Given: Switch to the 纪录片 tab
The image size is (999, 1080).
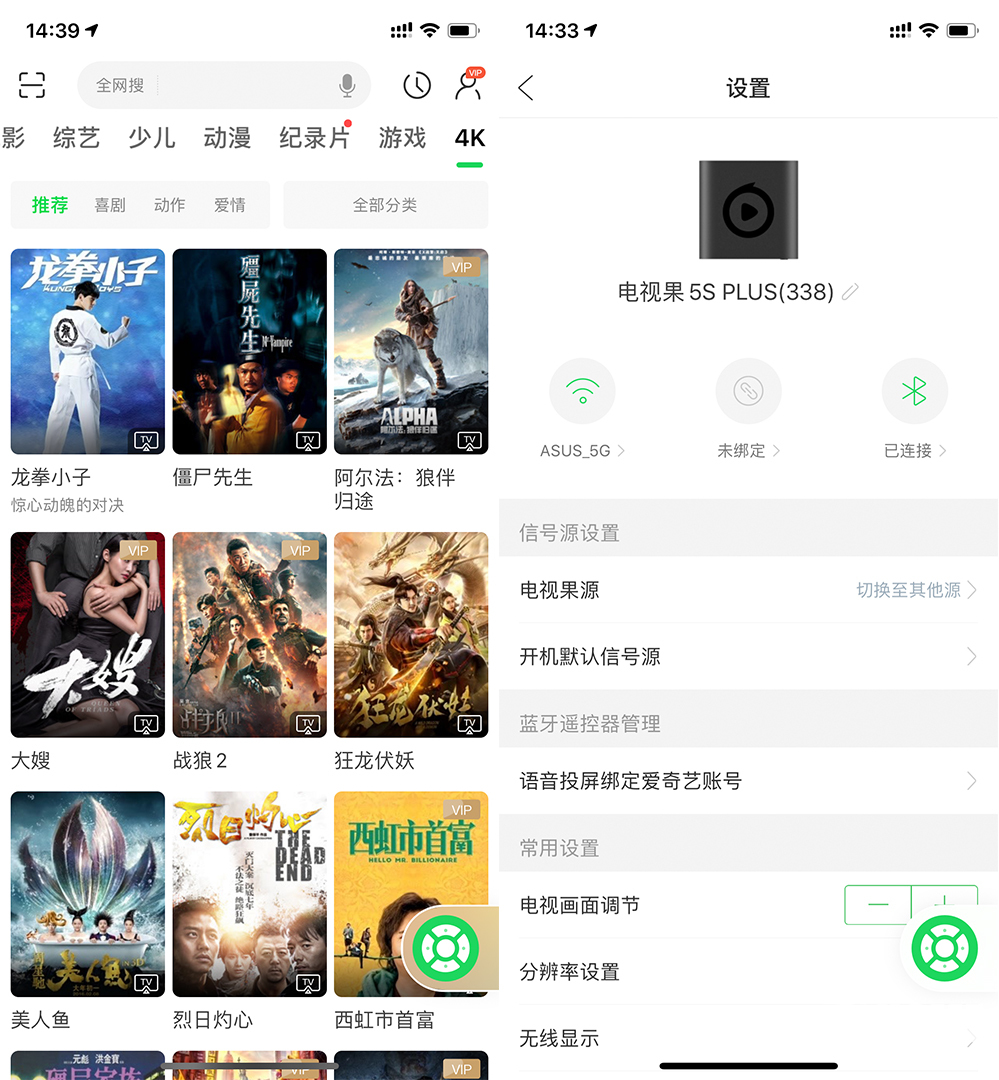Looking at the screenshot, I should click(314, 138).
